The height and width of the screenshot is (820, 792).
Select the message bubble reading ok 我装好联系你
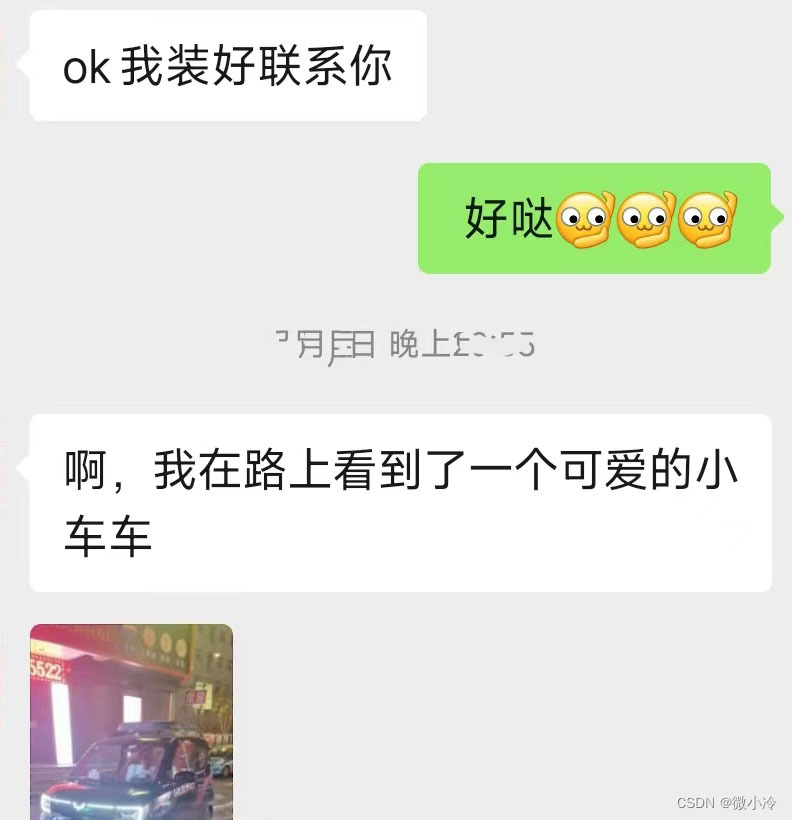pyautogui.click(x=228, y=64)
